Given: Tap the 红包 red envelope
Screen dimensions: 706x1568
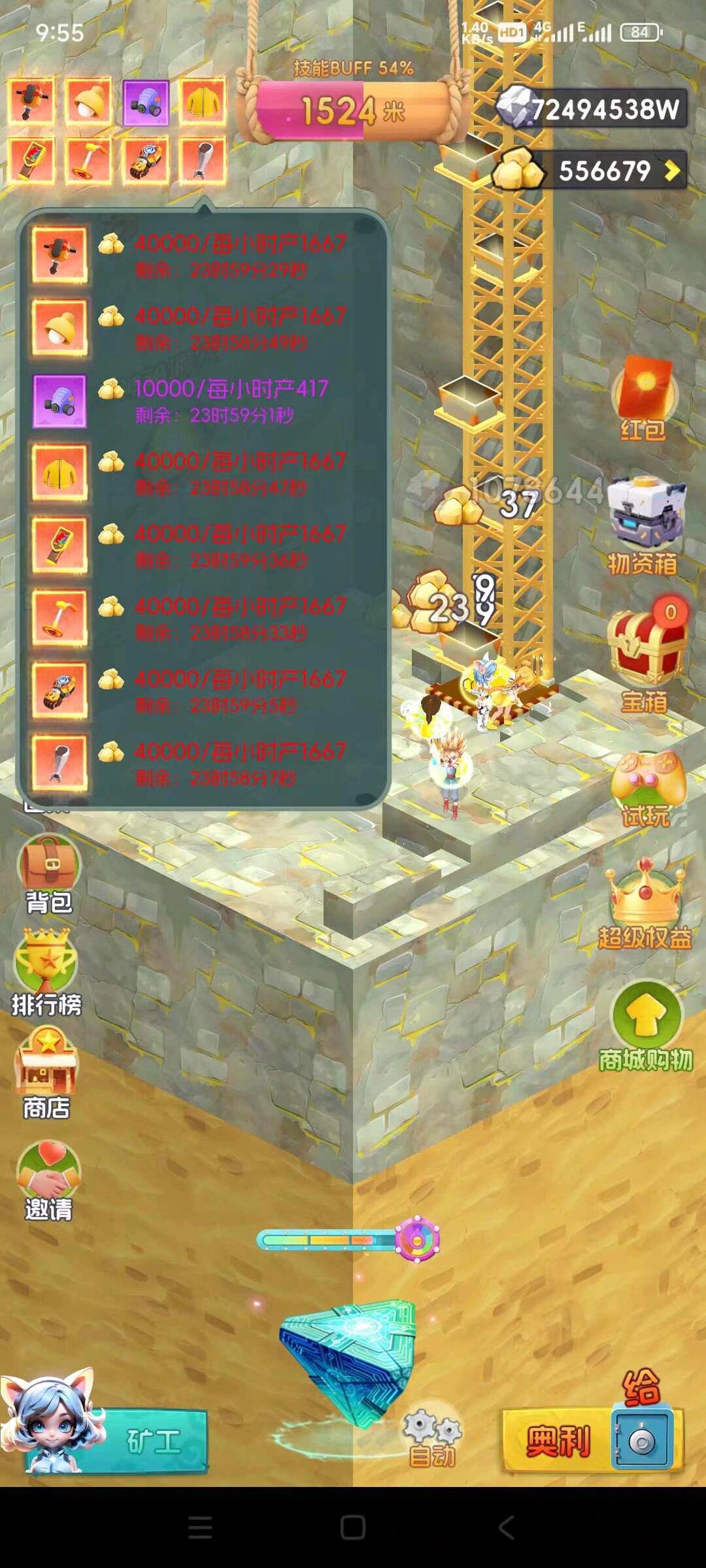Looking at the screenshot, I should (x=645, y=399).
